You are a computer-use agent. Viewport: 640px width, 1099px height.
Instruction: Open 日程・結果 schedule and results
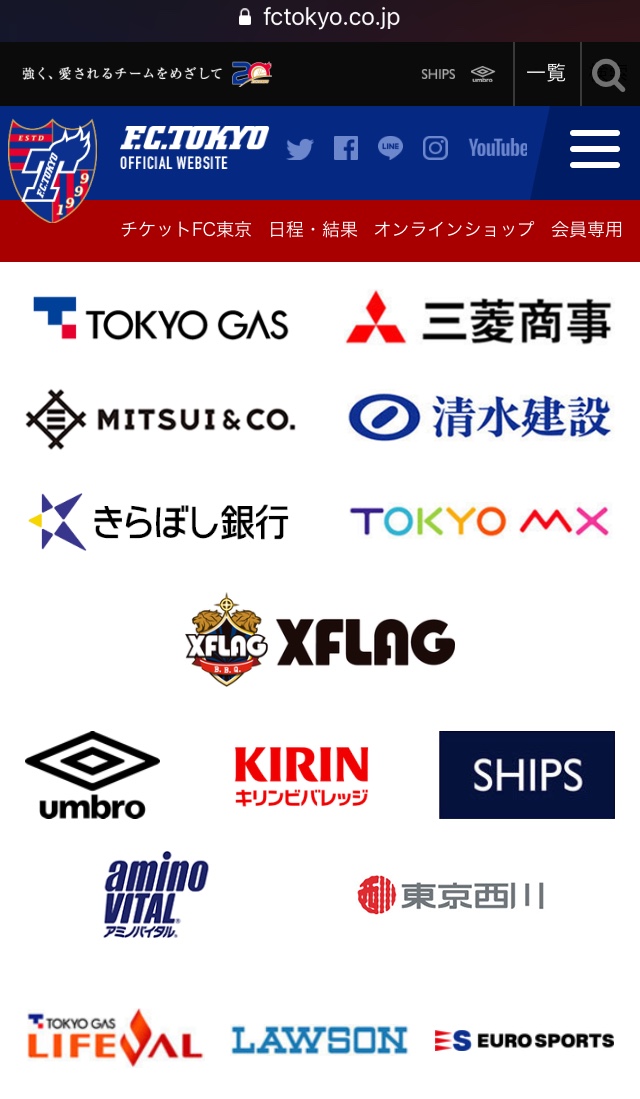pyautogui.click(x=313, y=229)
